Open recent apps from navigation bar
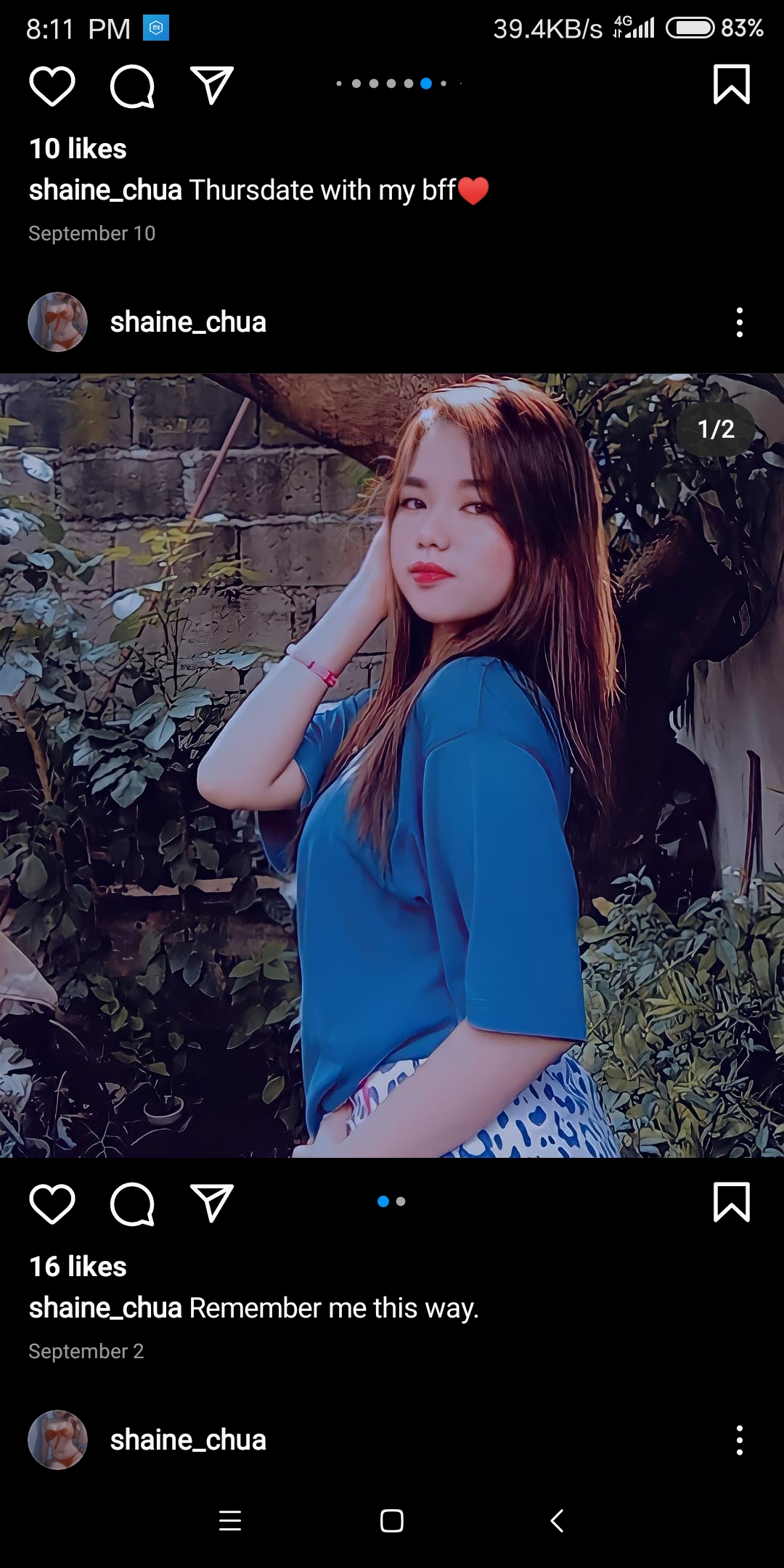784x1568 pixels. pyautogui.click(x=230, y=1520)
